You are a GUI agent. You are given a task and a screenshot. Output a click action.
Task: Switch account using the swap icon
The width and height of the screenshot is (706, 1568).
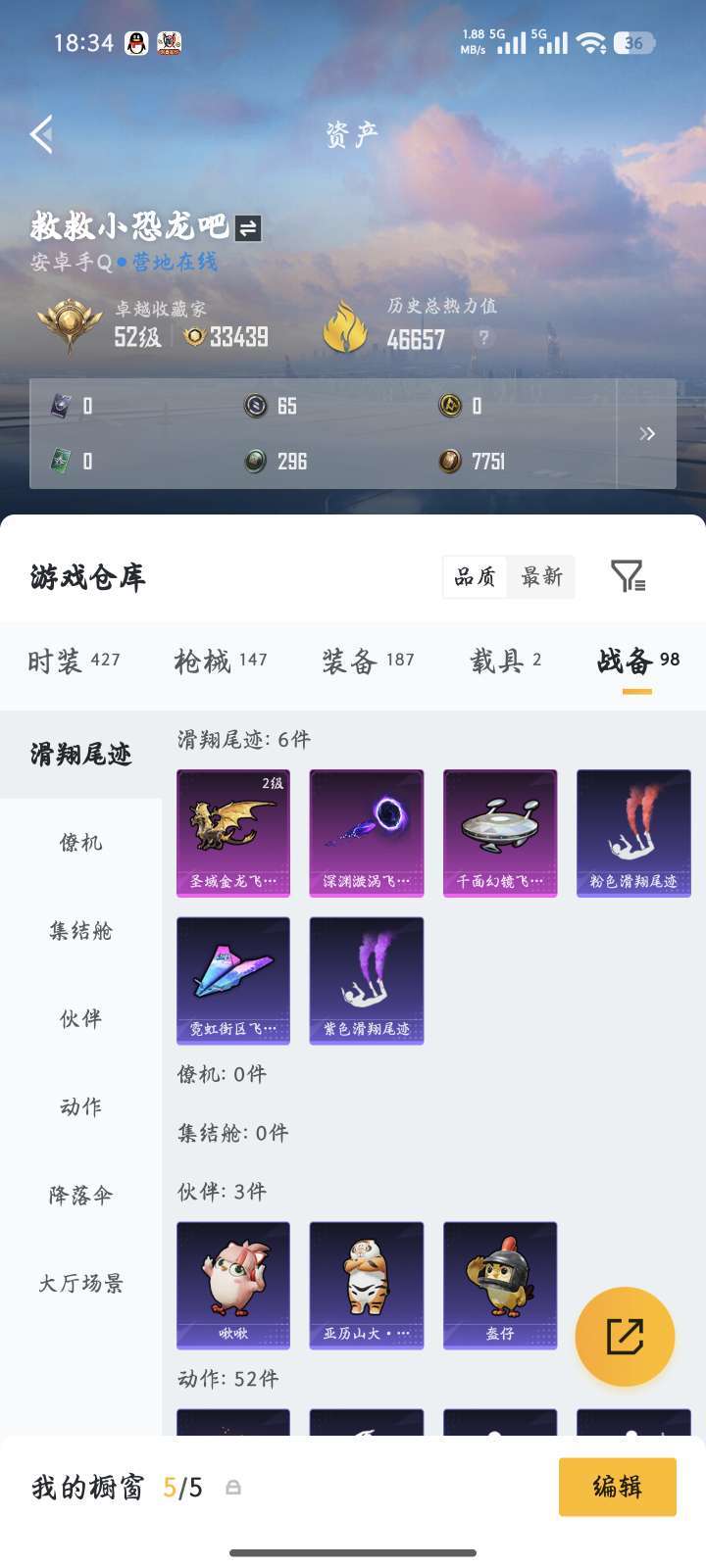pyautogui.click(x=248, y=228)
